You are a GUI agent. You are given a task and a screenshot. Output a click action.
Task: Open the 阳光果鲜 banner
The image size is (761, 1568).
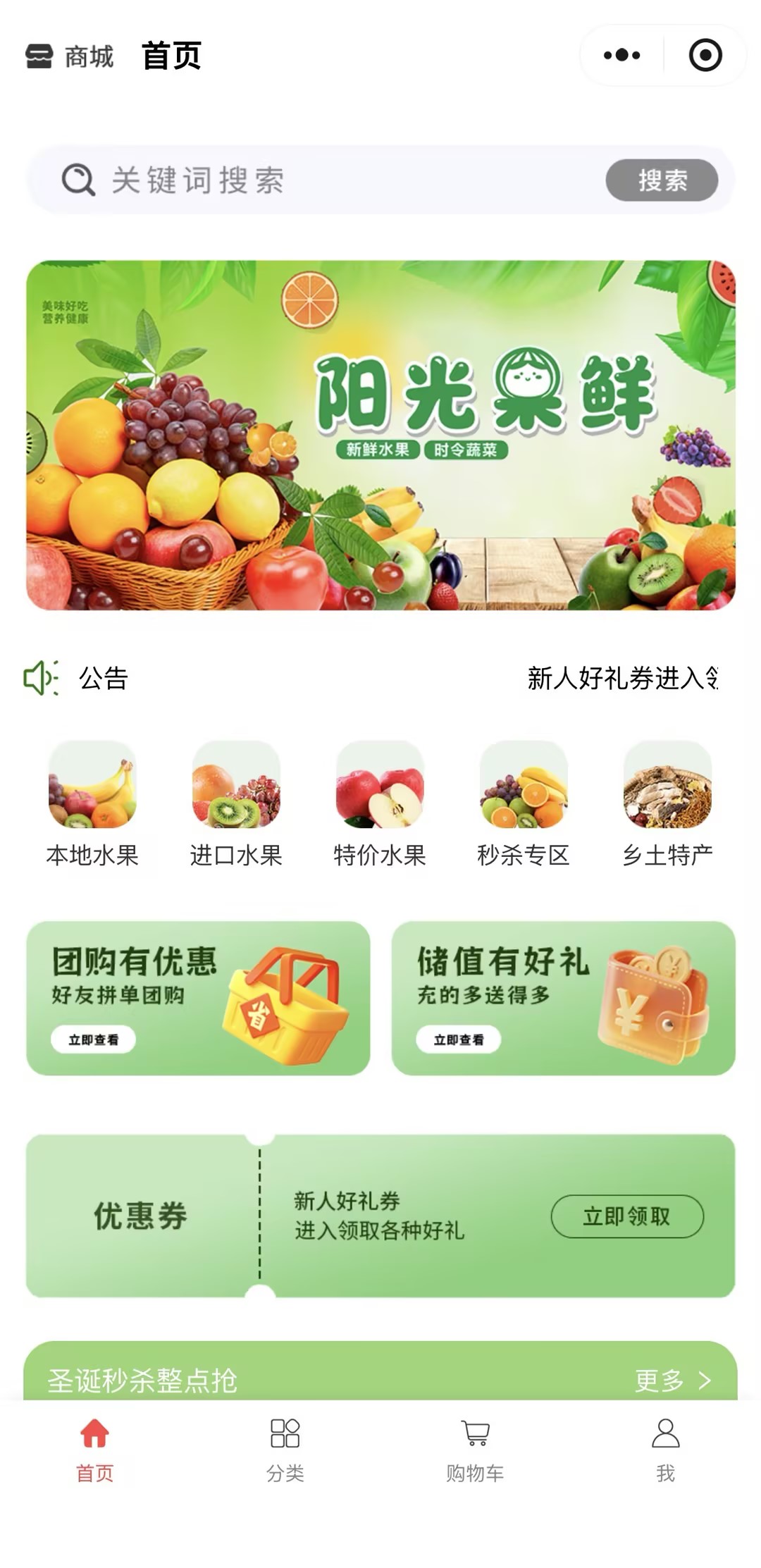click(x=380, y=435)
